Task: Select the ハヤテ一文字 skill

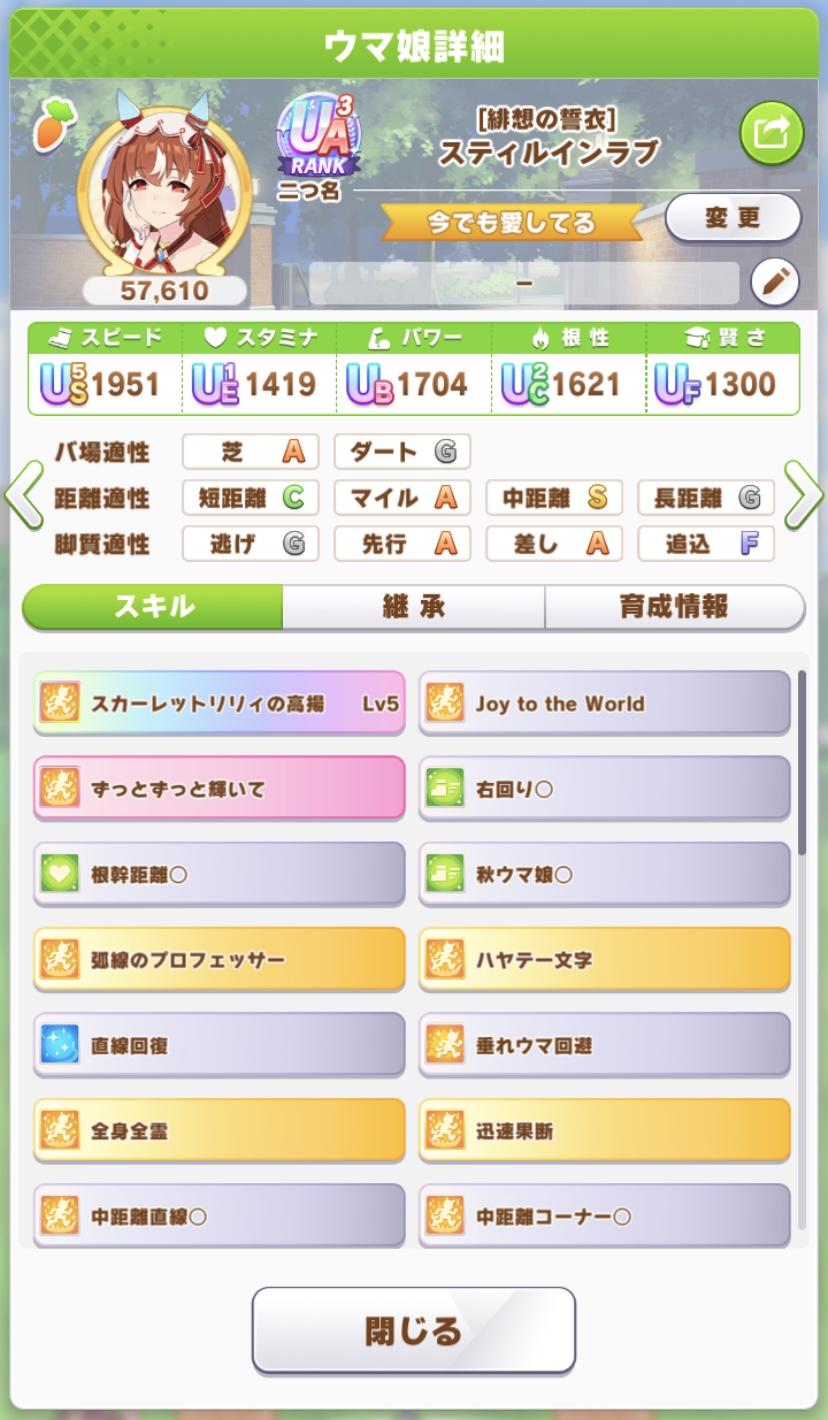Action: pyautogui.click(x=604, y=960)
